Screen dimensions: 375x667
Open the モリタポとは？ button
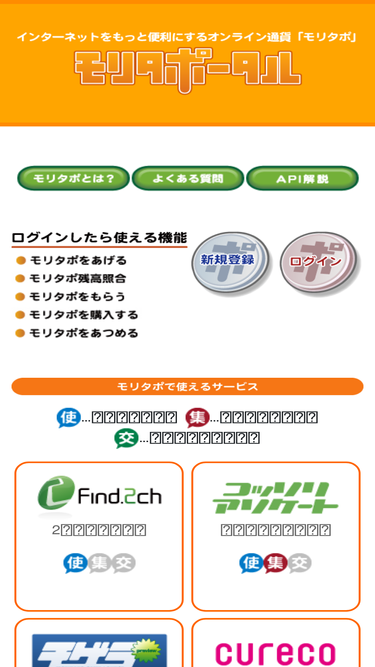(73, 178)
